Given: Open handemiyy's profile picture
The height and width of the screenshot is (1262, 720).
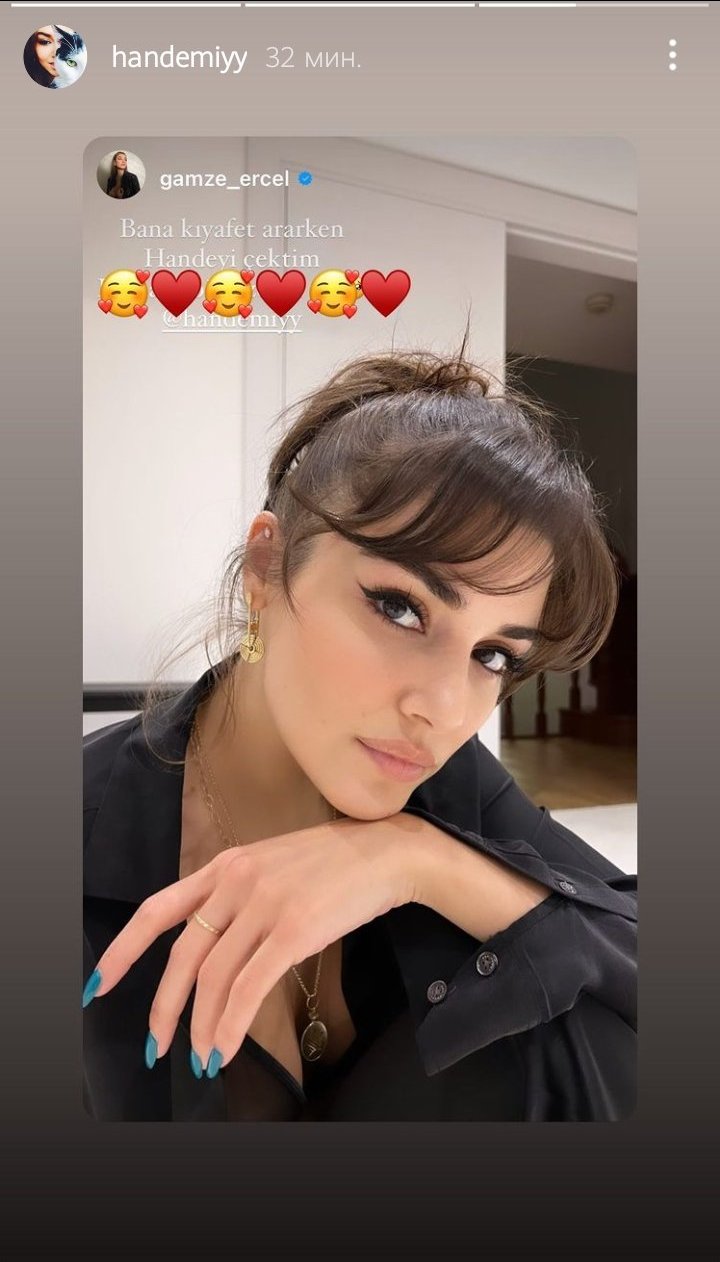Looking at the screenshot, I should tap(55, 57).
